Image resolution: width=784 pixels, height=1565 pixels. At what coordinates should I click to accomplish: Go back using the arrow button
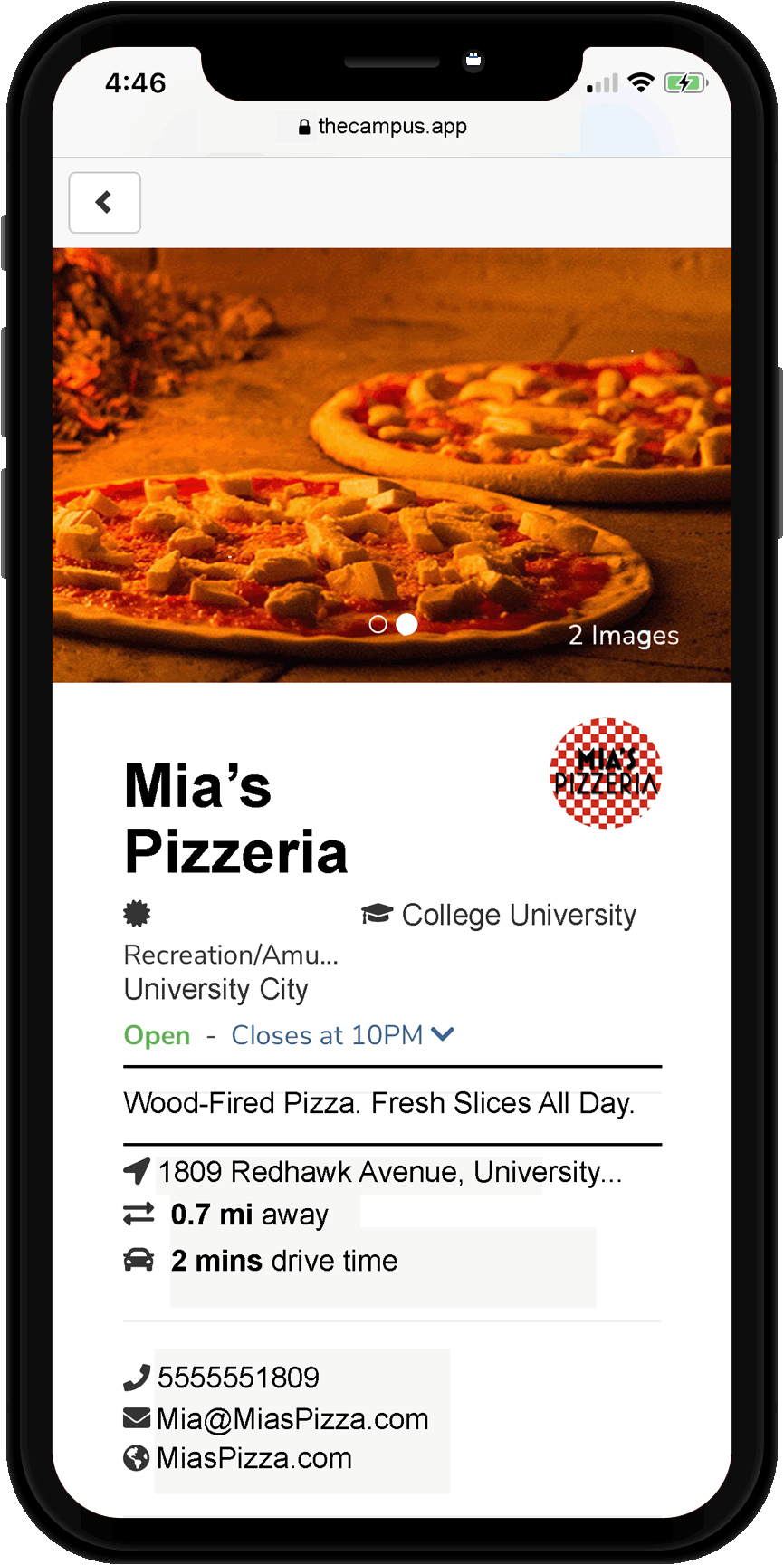[x=105, y=203]
